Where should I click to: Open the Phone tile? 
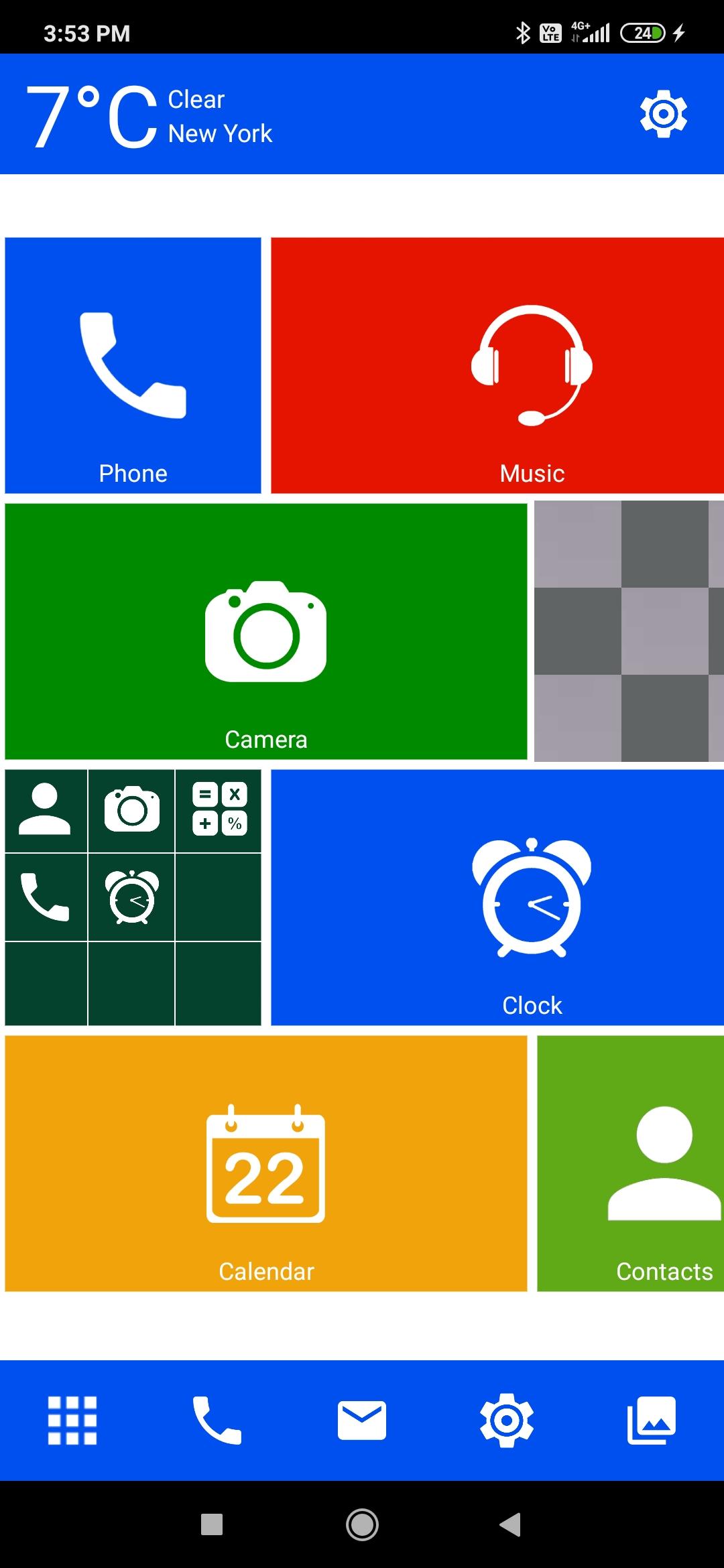point(133,365)
